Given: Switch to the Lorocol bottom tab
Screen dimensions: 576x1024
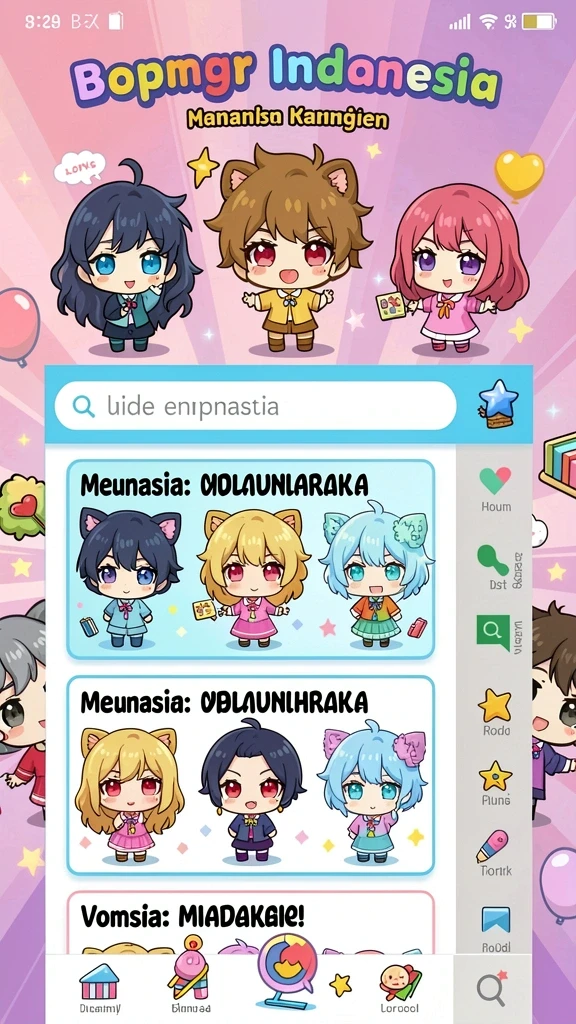Looking at the screenshot, I should (400, 989).
